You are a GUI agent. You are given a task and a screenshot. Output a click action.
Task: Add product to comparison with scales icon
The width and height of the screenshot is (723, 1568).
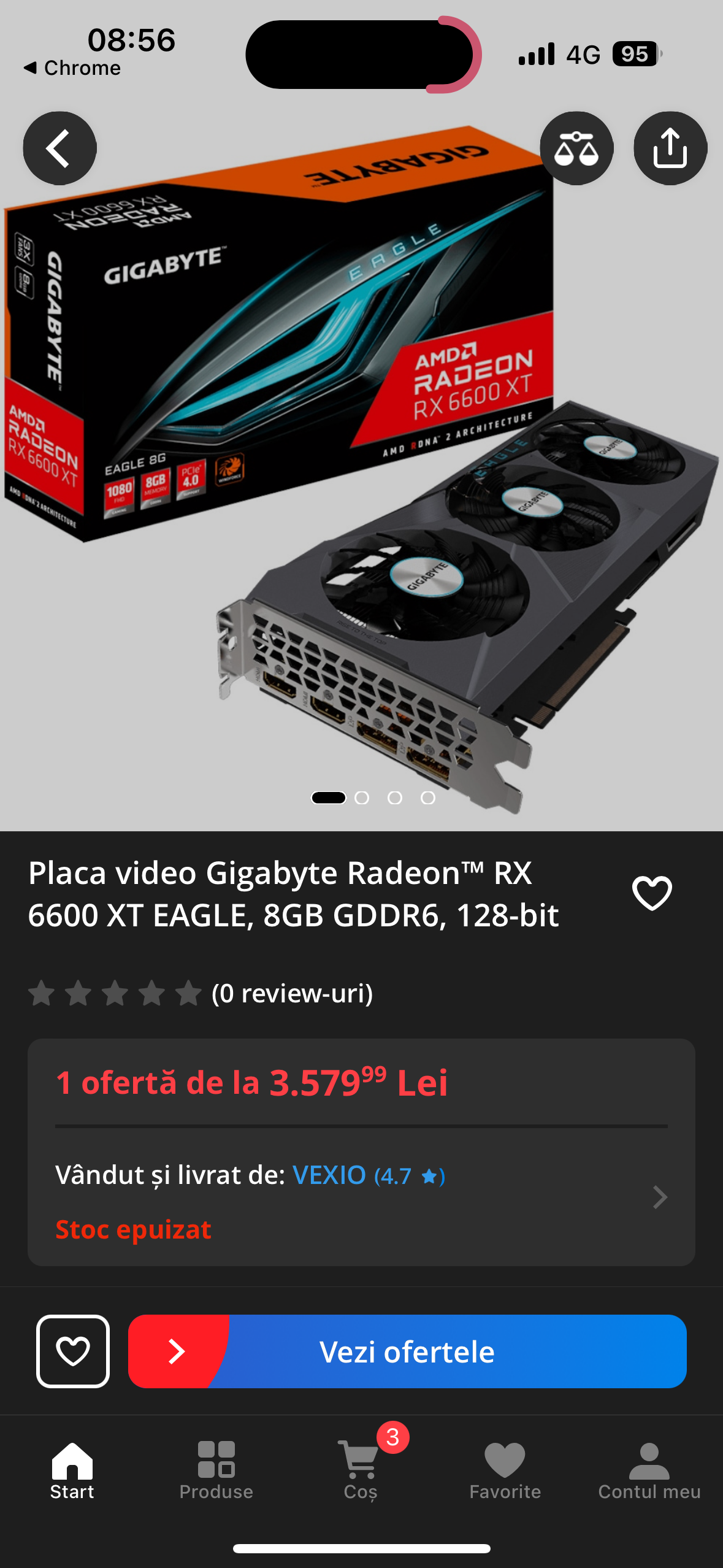[576, 148]
